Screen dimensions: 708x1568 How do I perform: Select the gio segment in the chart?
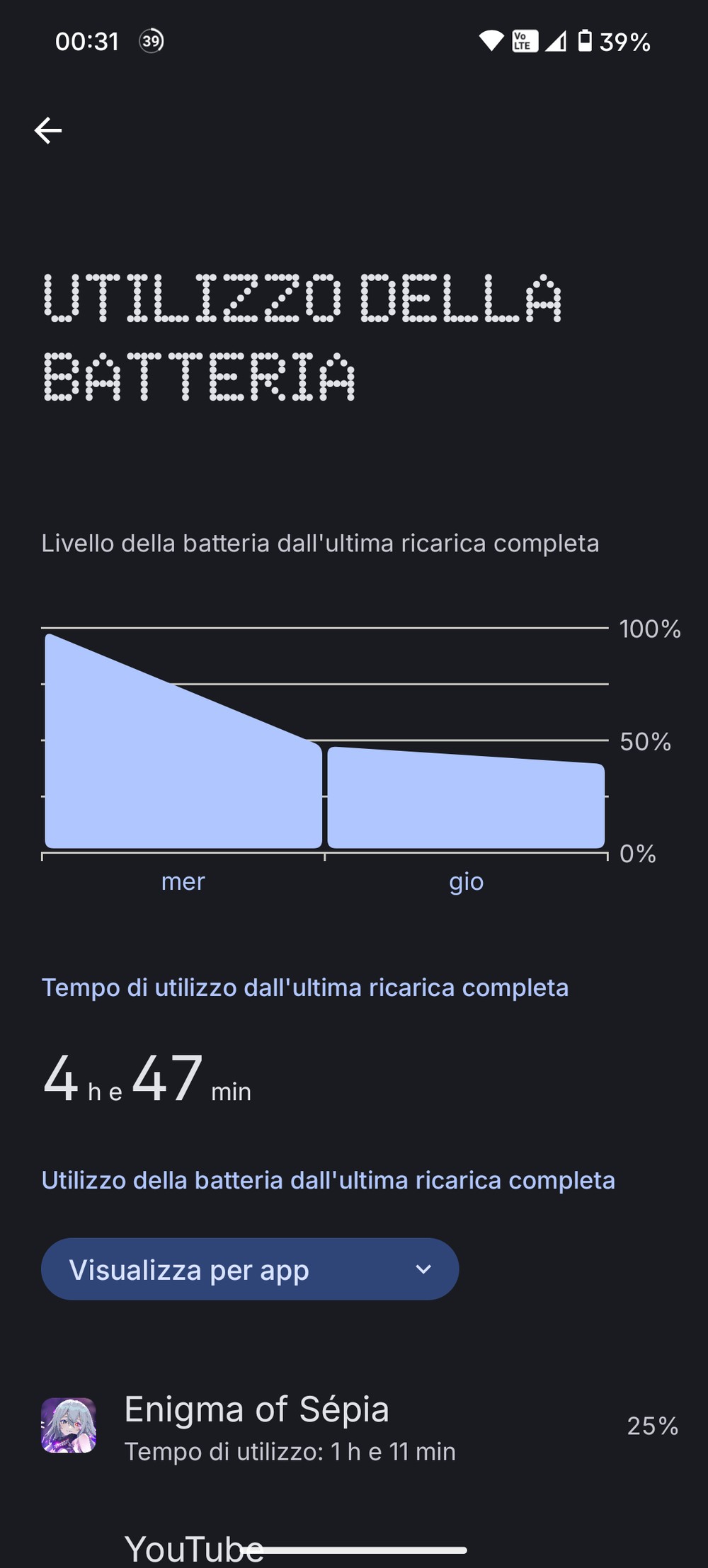point(465,800)
